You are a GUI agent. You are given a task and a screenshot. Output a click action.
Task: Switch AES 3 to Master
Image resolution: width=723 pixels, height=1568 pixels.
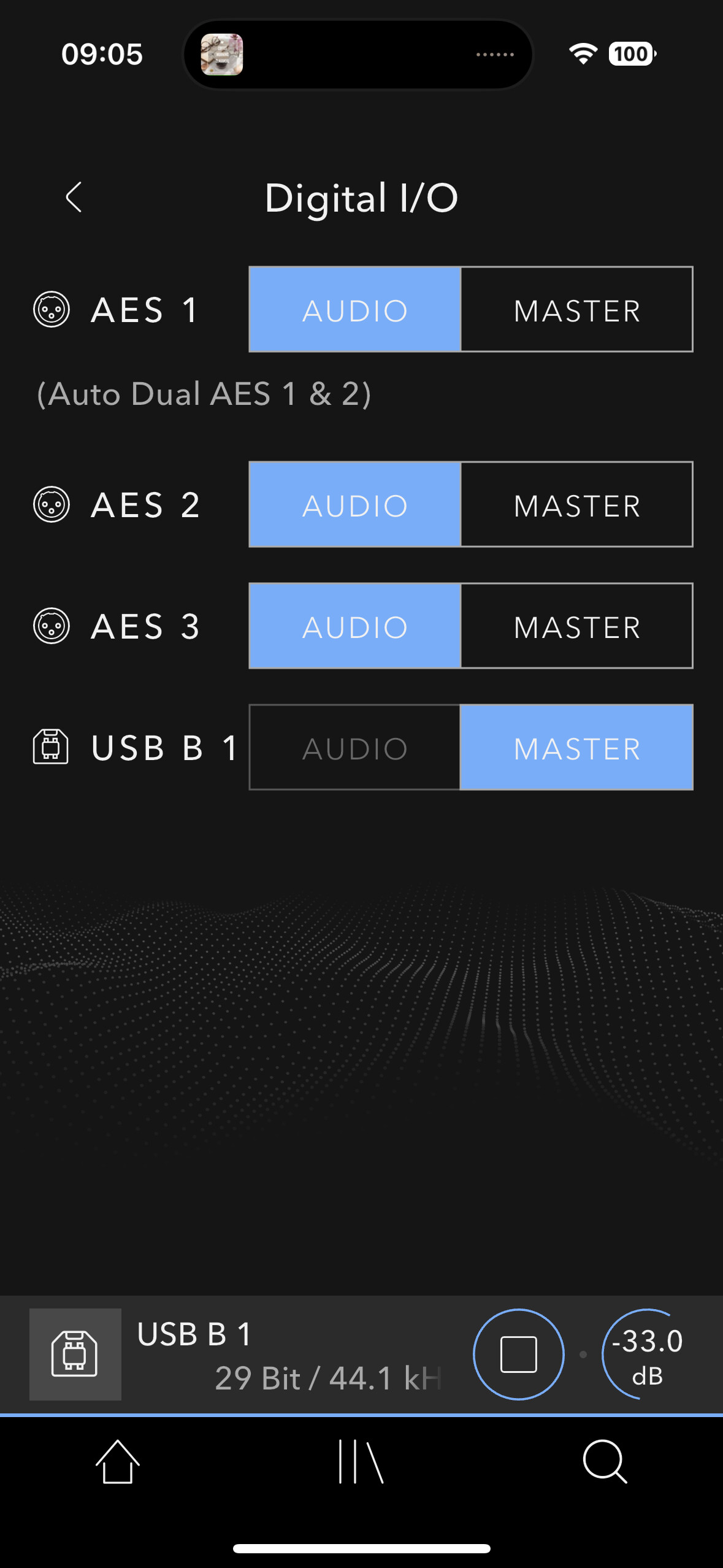(x=576, y=626)
